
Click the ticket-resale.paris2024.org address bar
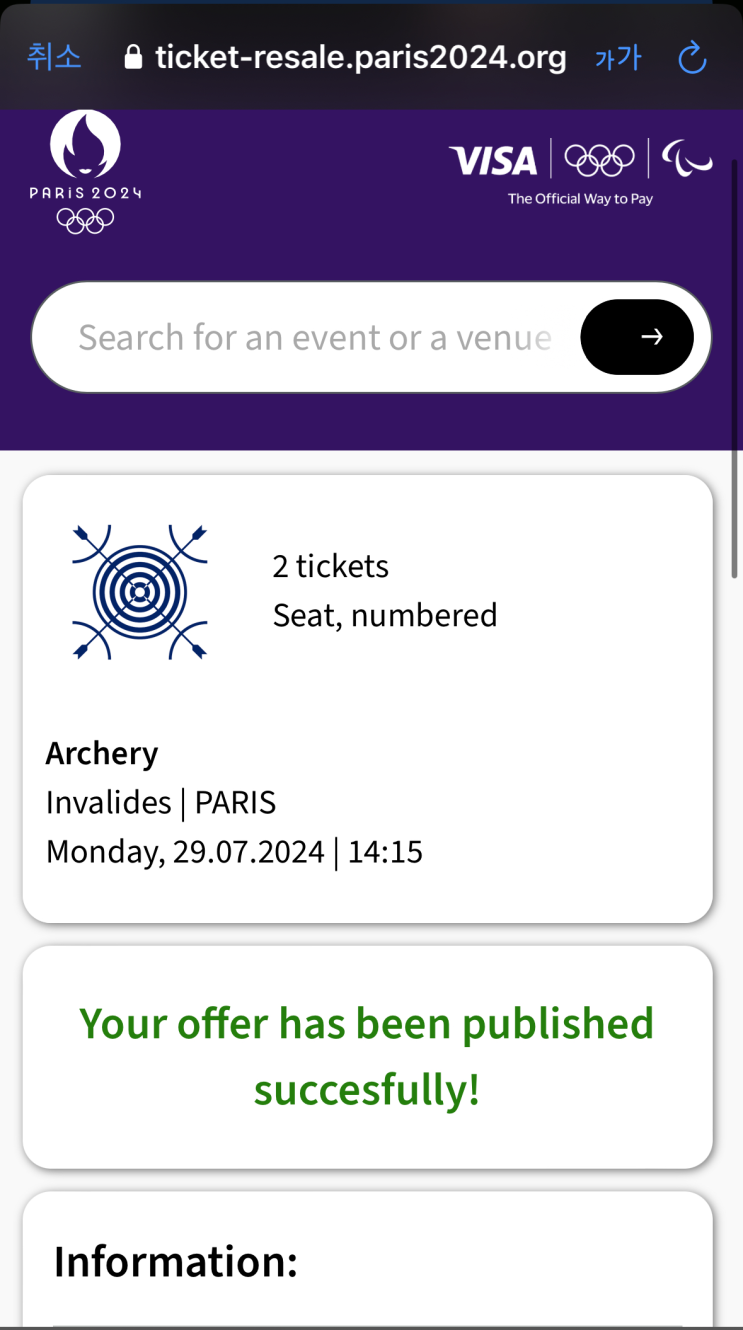coord(358,57)
